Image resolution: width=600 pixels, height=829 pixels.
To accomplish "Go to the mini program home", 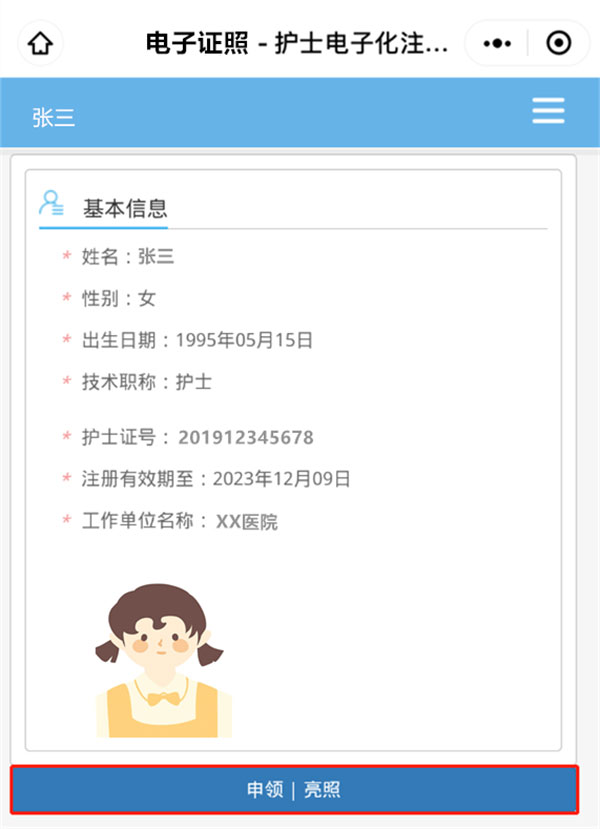I will tap(41, 44).
